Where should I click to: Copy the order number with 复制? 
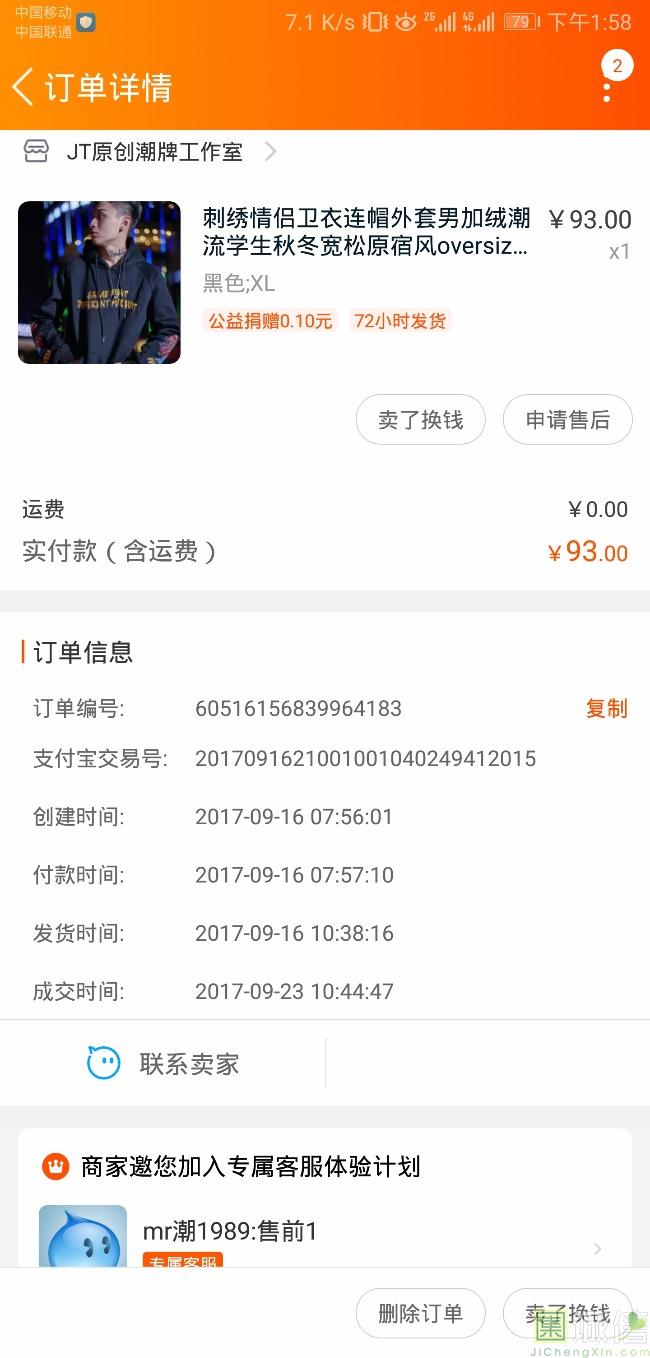tap(606, 709)
